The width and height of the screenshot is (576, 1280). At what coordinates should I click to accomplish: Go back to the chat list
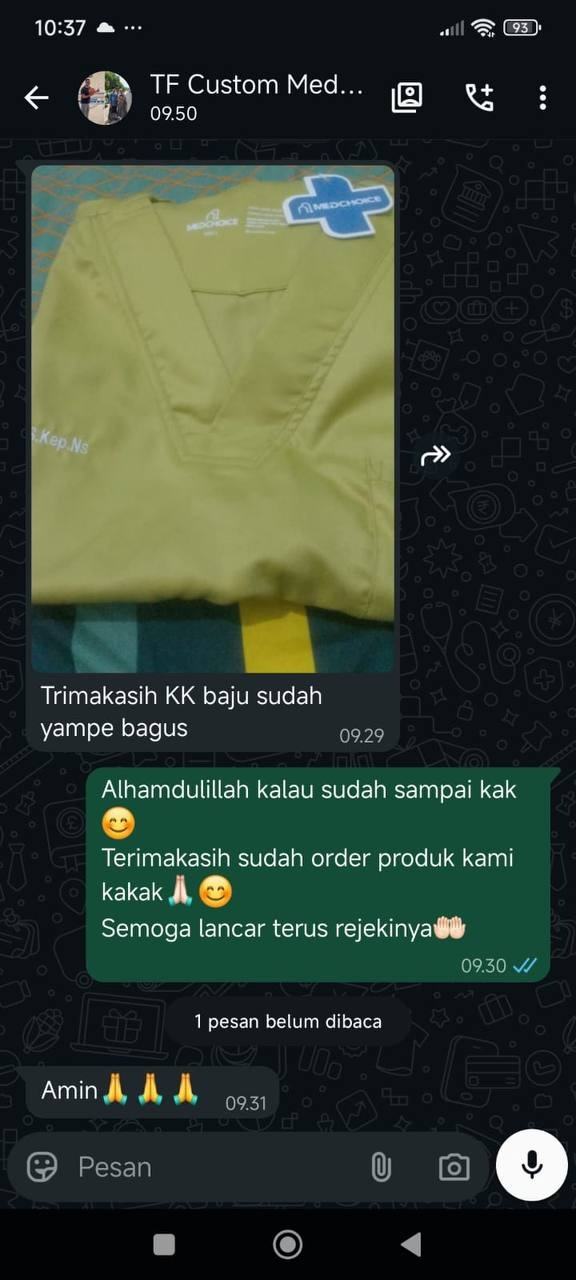coord(36,97)
